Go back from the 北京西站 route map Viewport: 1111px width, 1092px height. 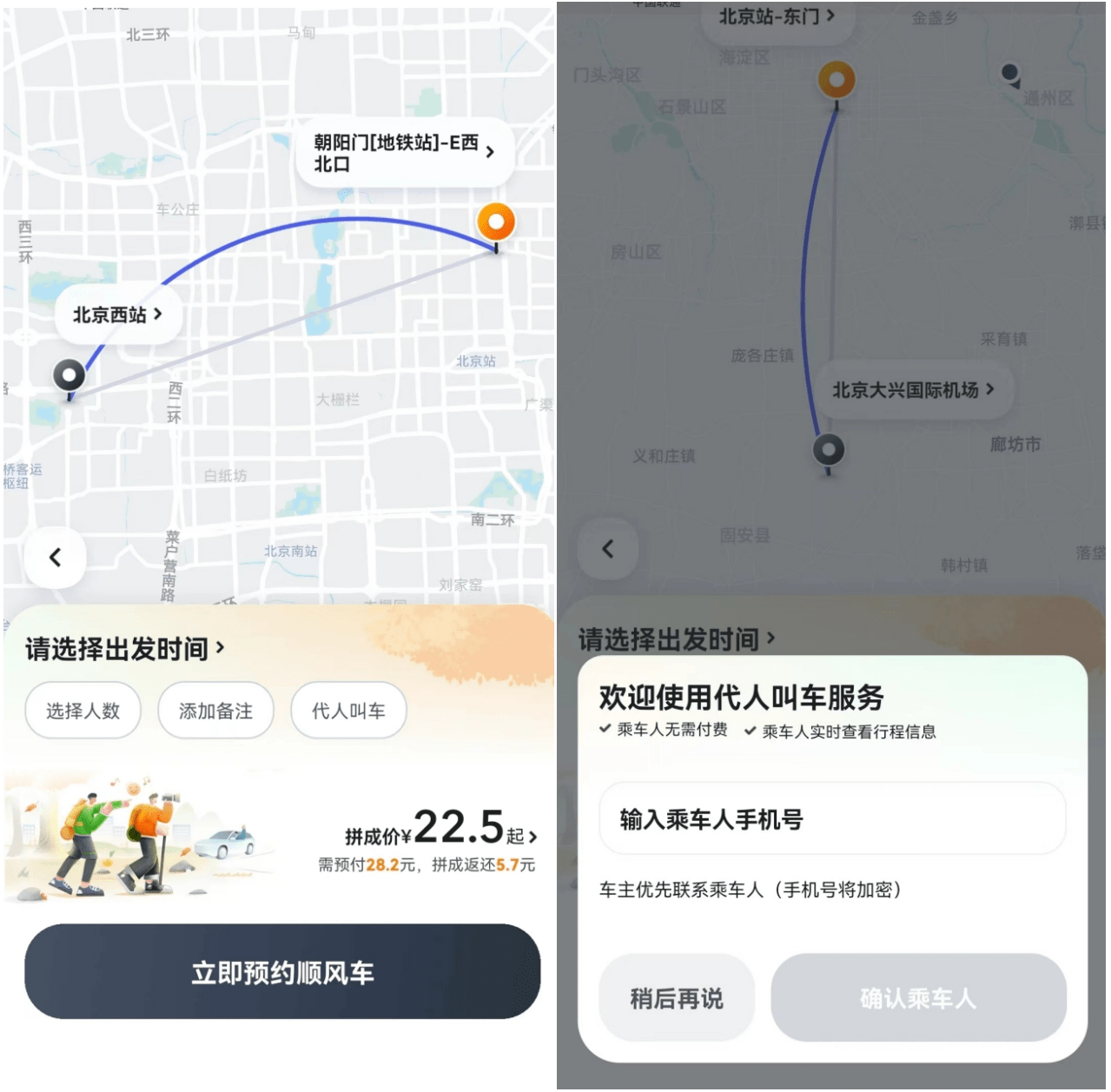pyautogui.click(x=56, y=557)
